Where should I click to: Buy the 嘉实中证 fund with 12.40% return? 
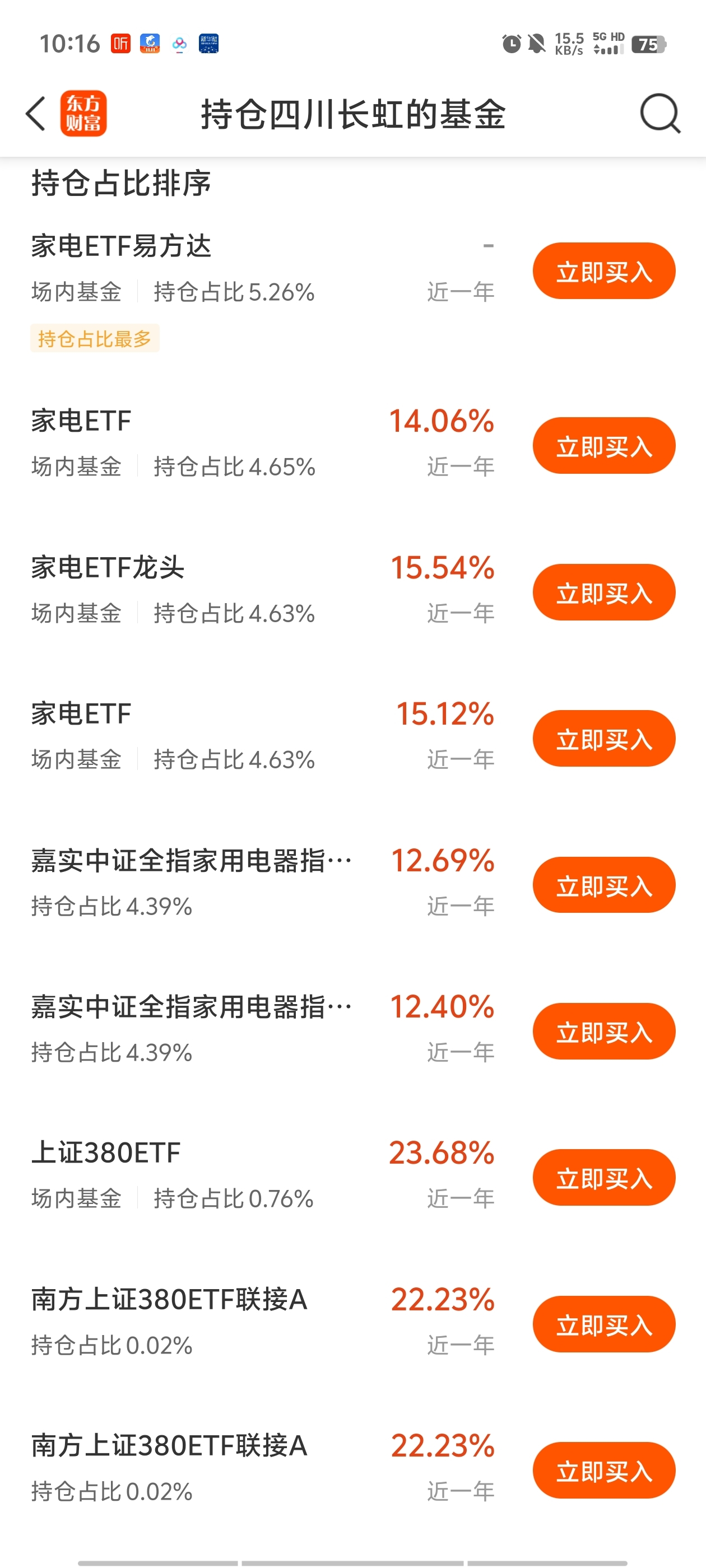pyautogui.click(x=603, y=1031)
